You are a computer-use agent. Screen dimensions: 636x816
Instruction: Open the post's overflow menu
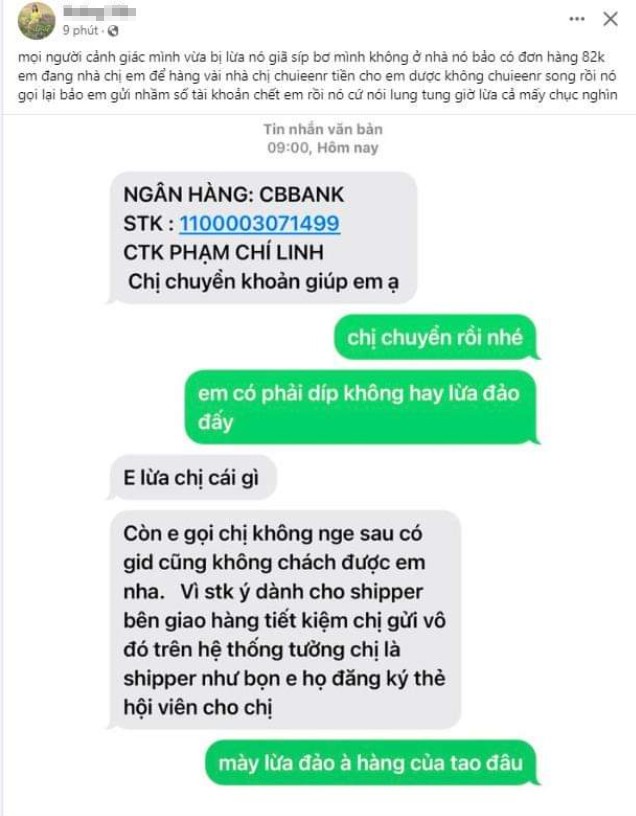[576, 19]
